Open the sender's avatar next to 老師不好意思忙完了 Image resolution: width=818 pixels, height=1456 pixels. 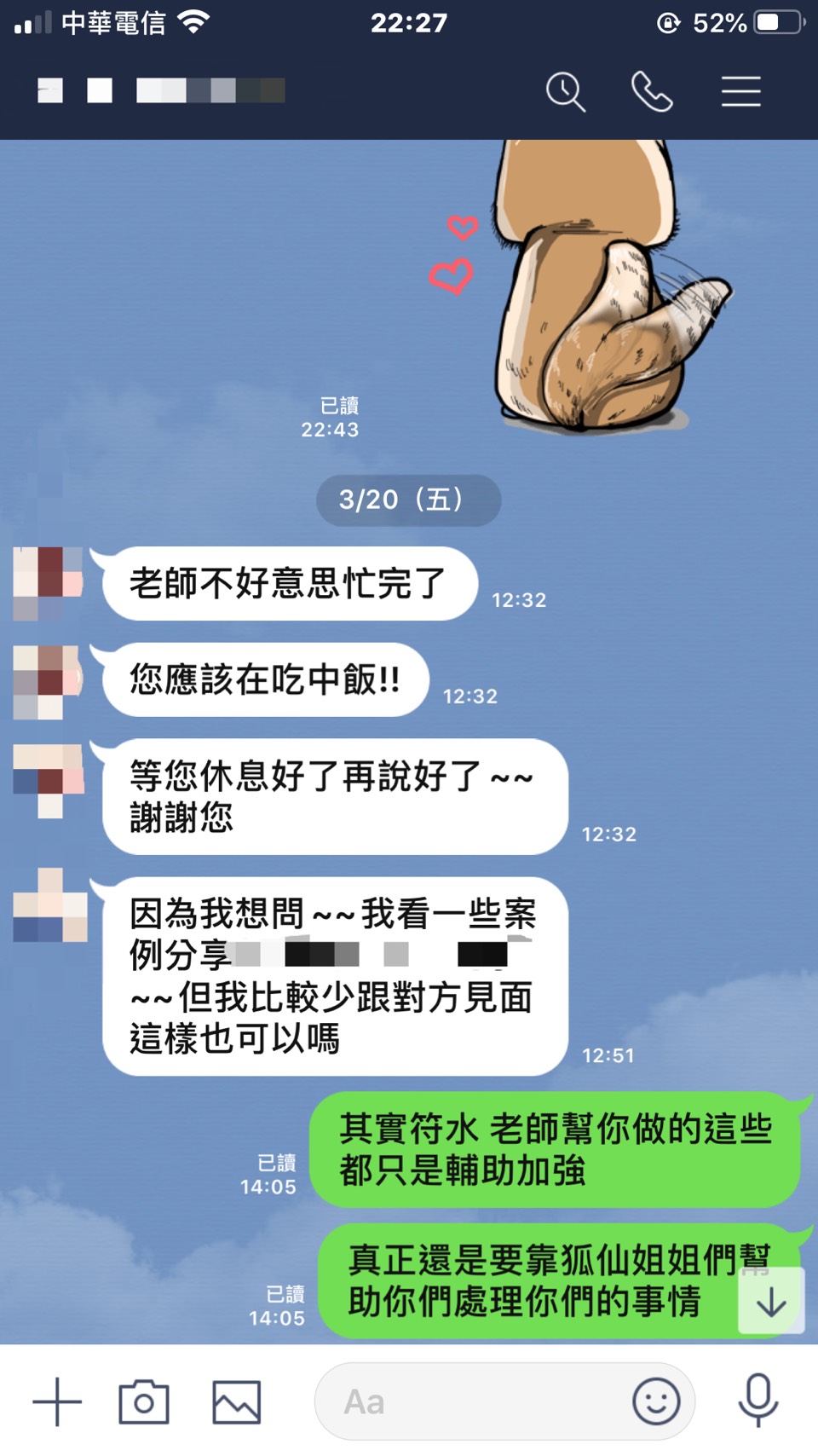point(49,583)
